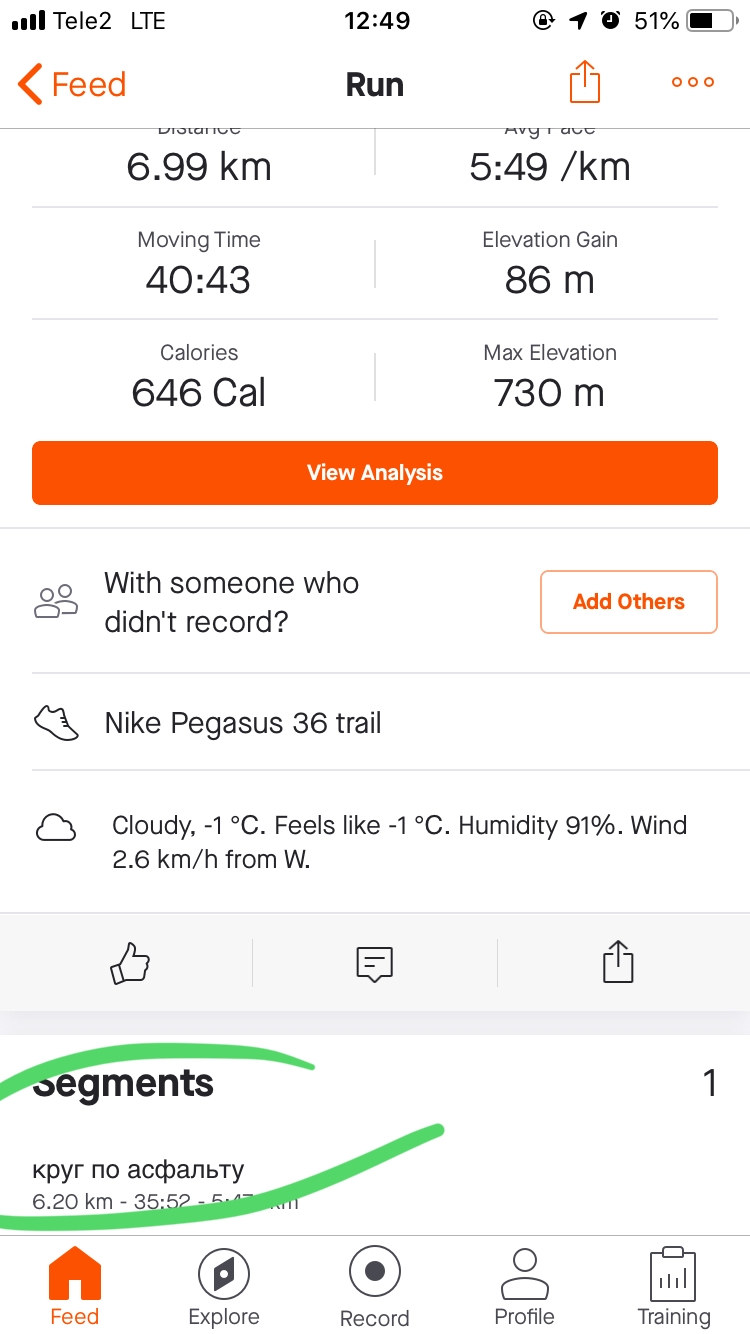
Task: Go to the Profile tab
Action: tap(524, 1287)
